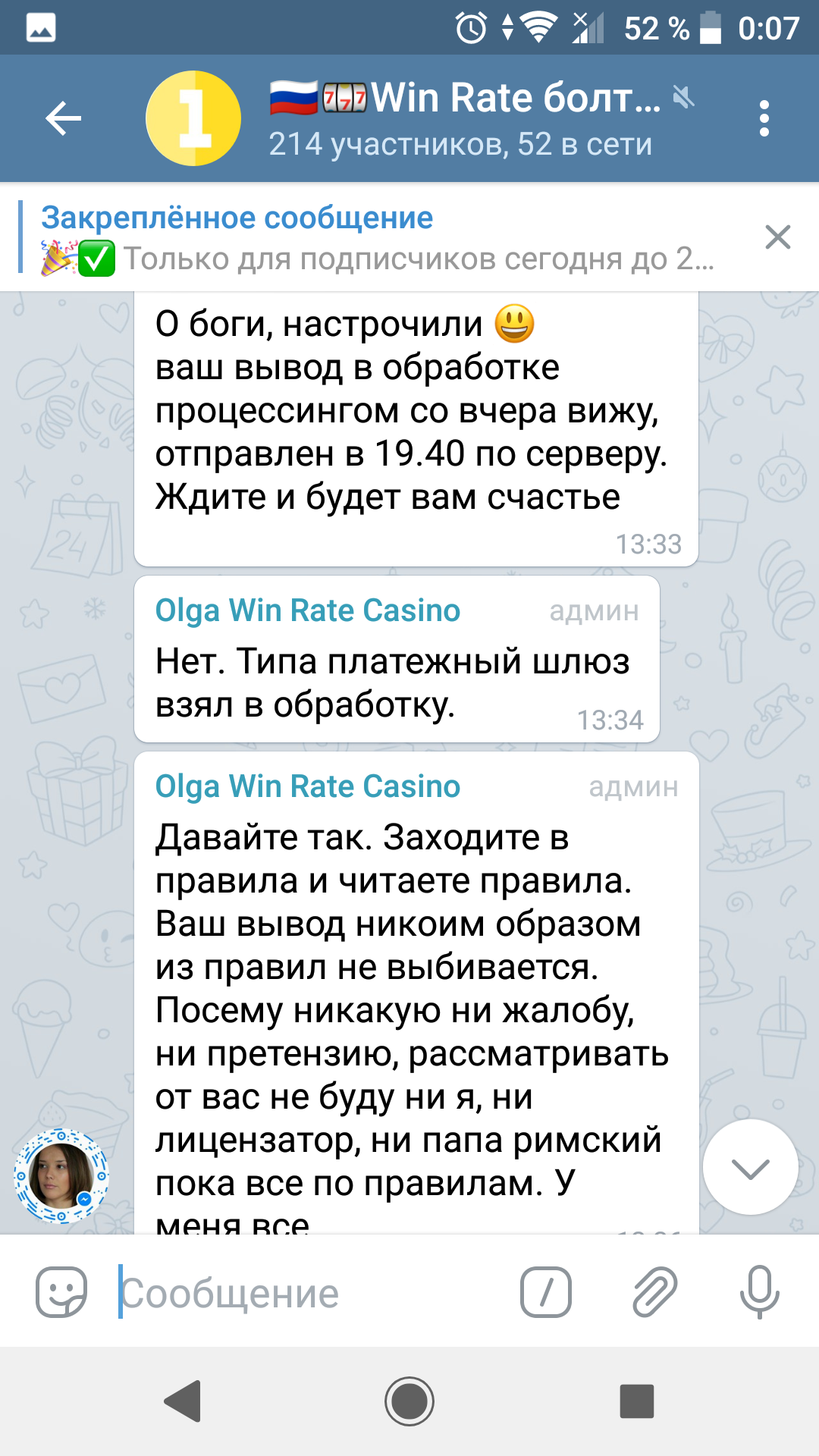Screen dimensions: 819x1456
Task: Go back from the chat
Action: [63, 118]
